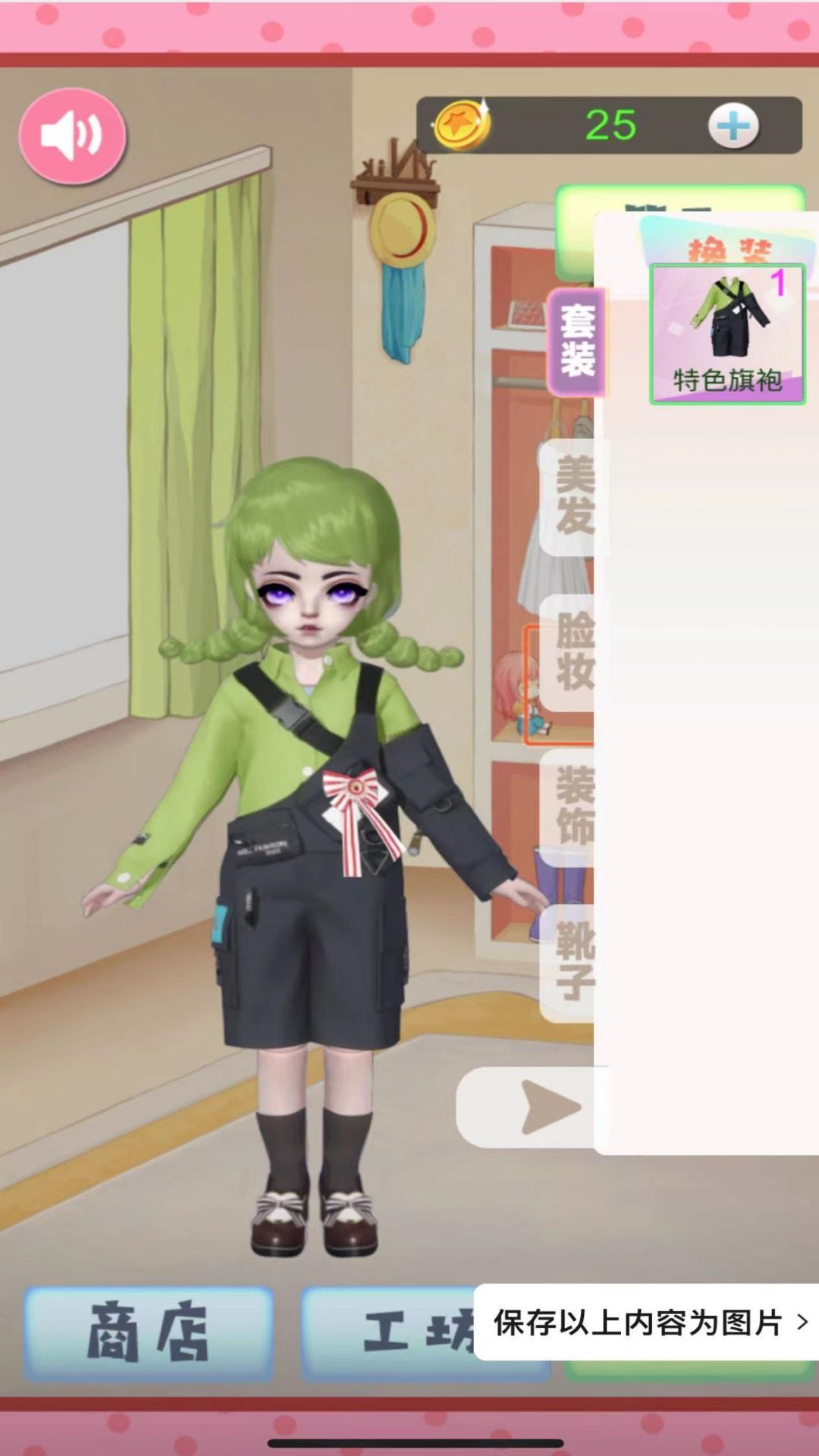Switch to the 脸妆 tab
Viewport: 819px width, 1456px height.
coord(573,652)
